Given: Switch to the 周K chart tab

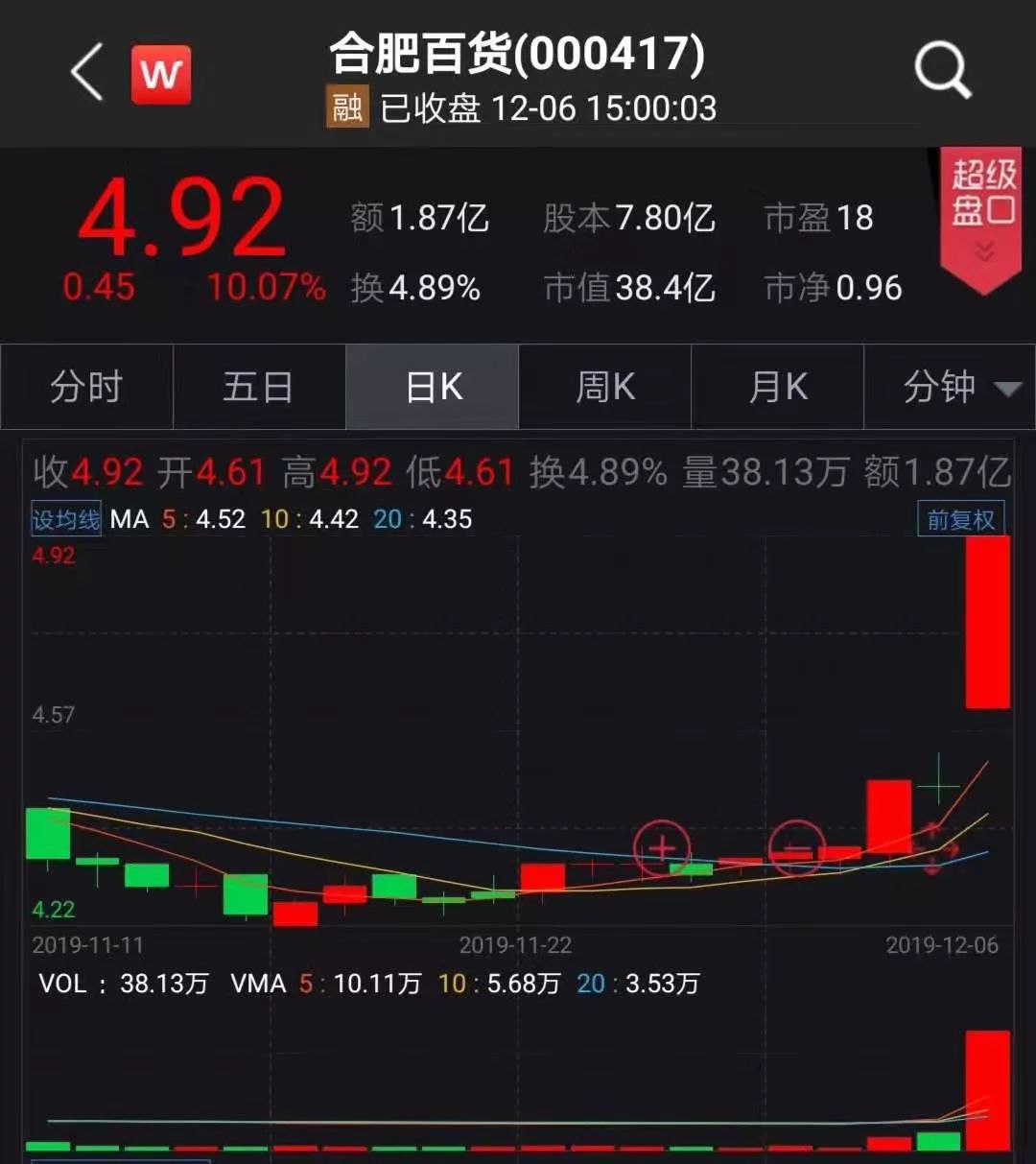Looking at the screenshot, I should click(x=604, y=387).
